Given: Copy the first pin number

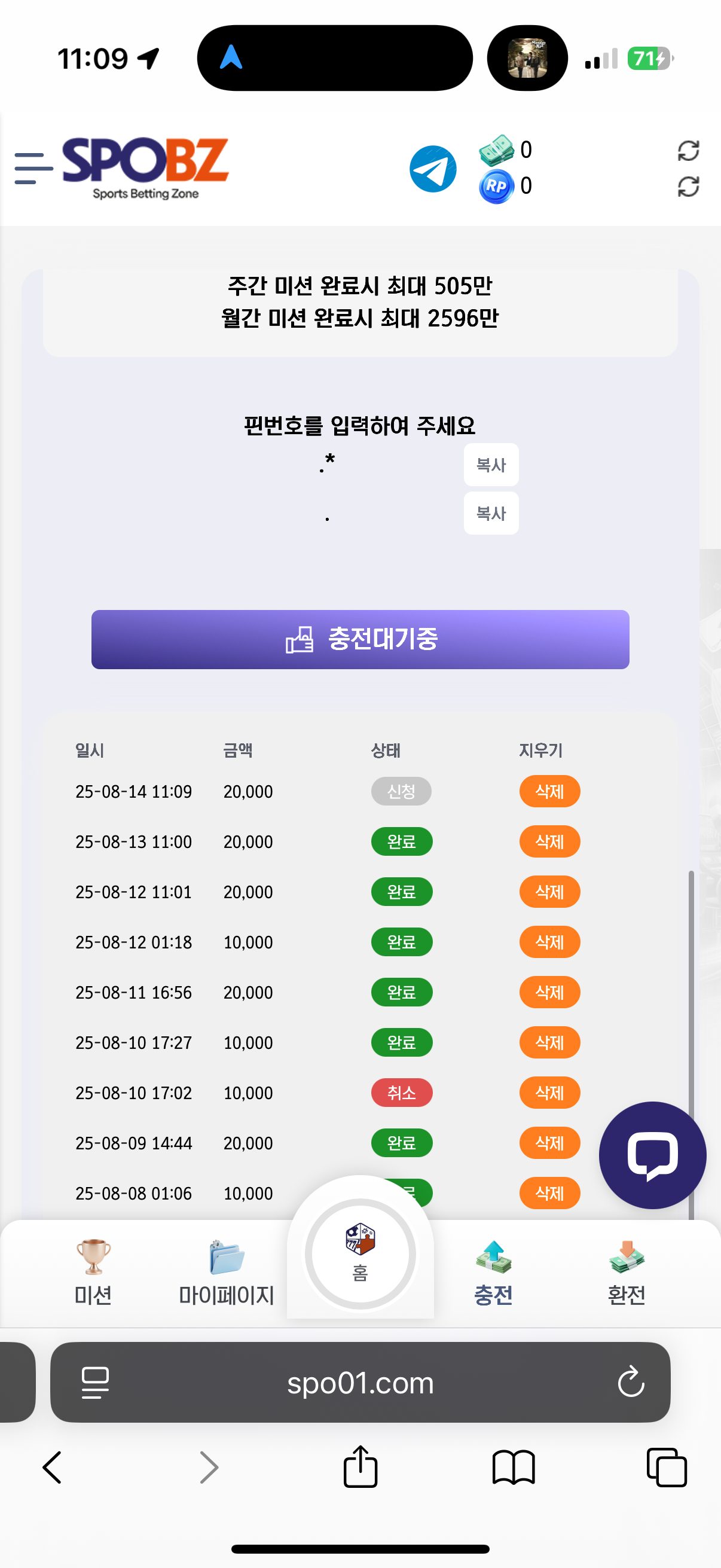Looking at the screenshot, I should point(490,465).
